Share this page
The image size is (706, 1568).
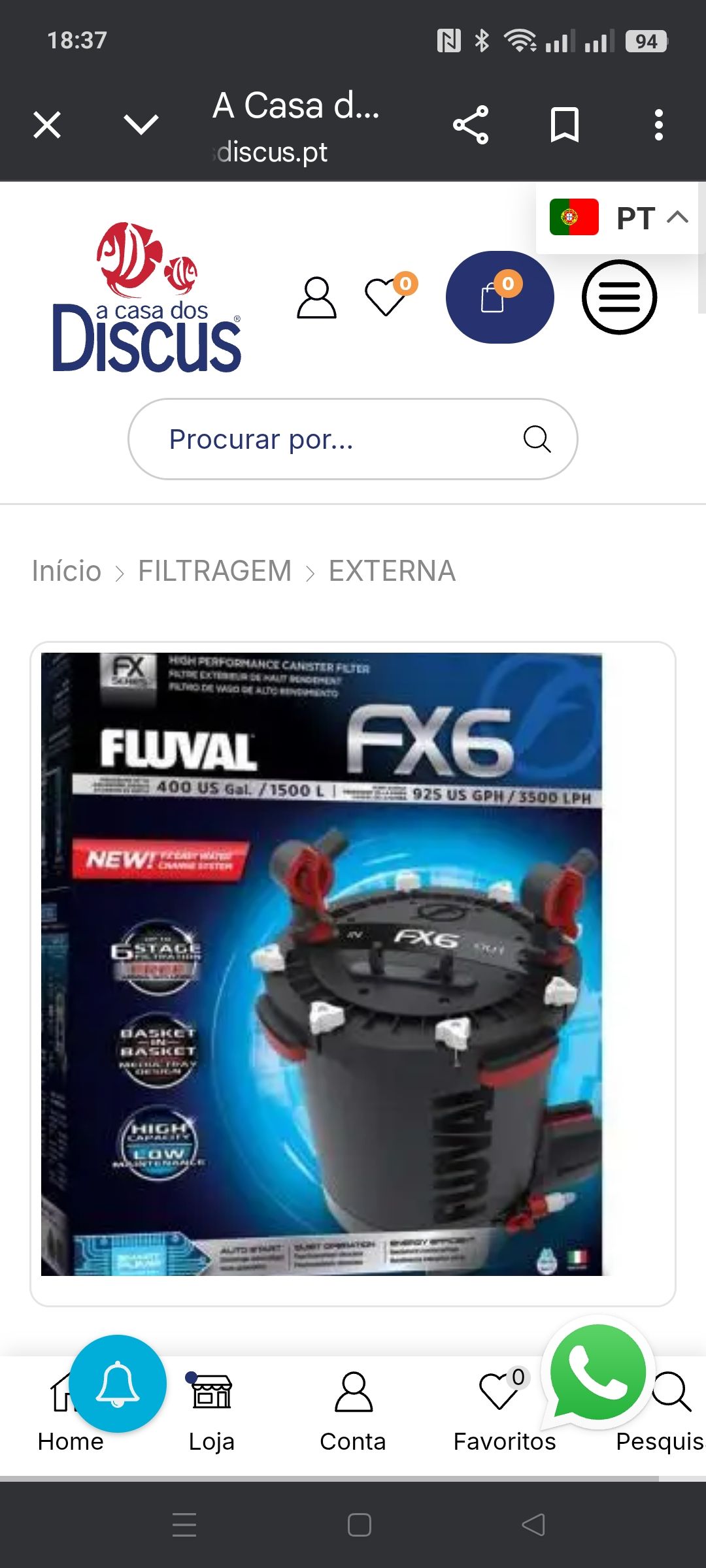point(471,125)
